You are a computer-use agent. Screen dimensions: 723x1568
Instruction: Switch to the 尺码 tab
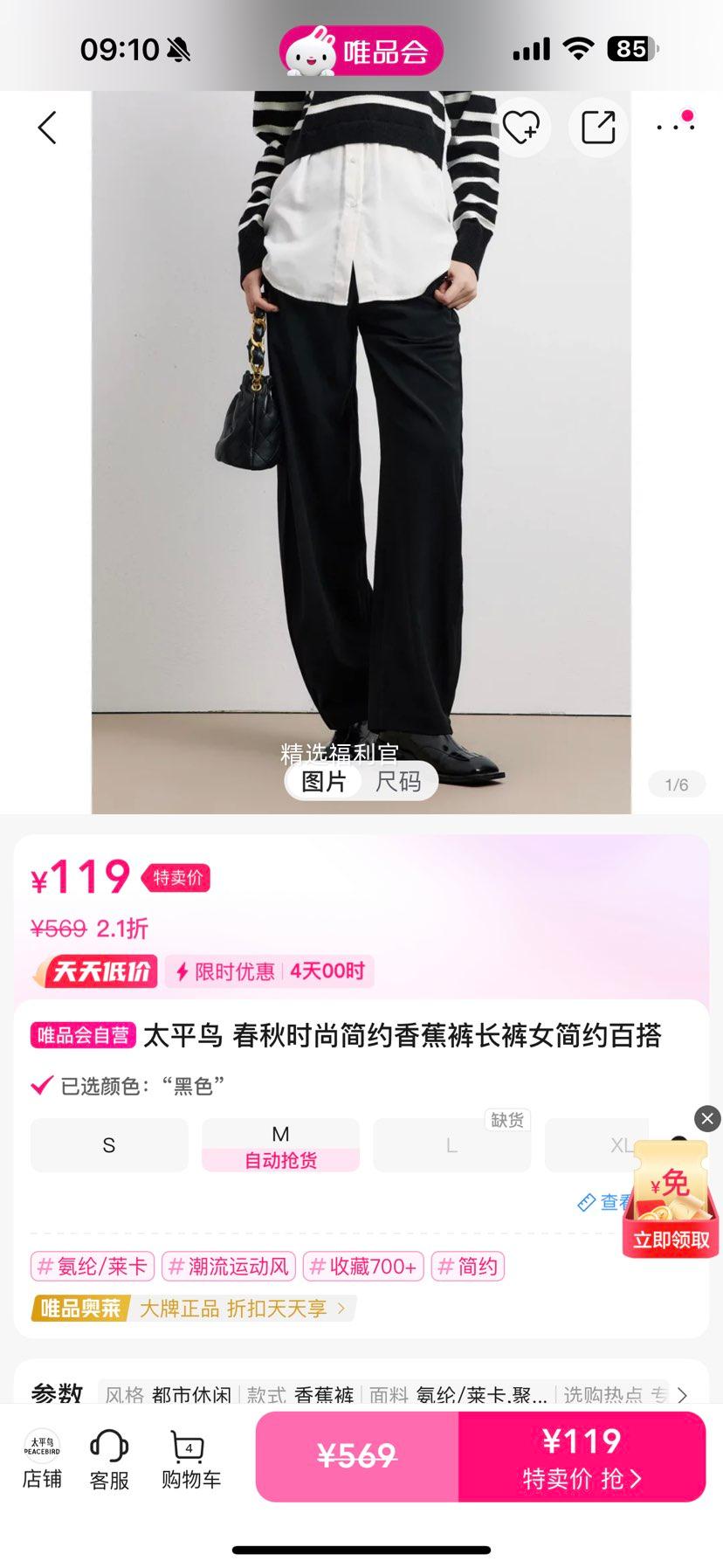pyautogui.click(x=398, y=781)
